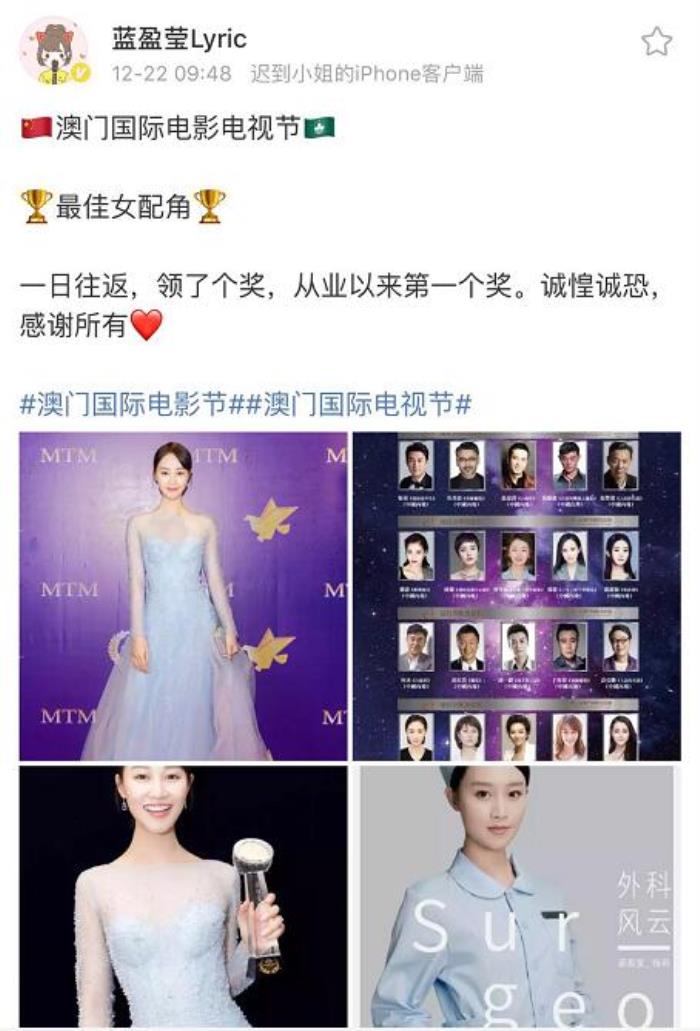This screenshot has width=700, height=1031.
Task: Open the profile avatar of 蓝盈莹Lyric
Action: point(54,50)
